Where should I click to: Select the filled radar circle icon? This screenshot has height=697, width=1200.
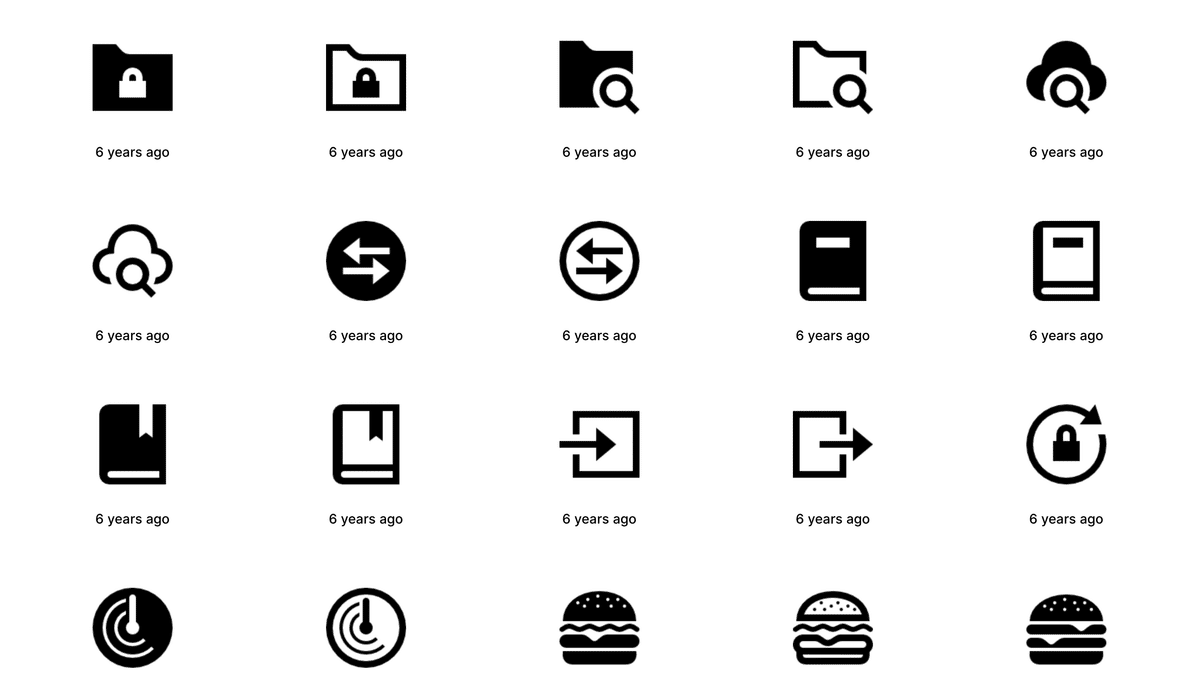point(132,627)
